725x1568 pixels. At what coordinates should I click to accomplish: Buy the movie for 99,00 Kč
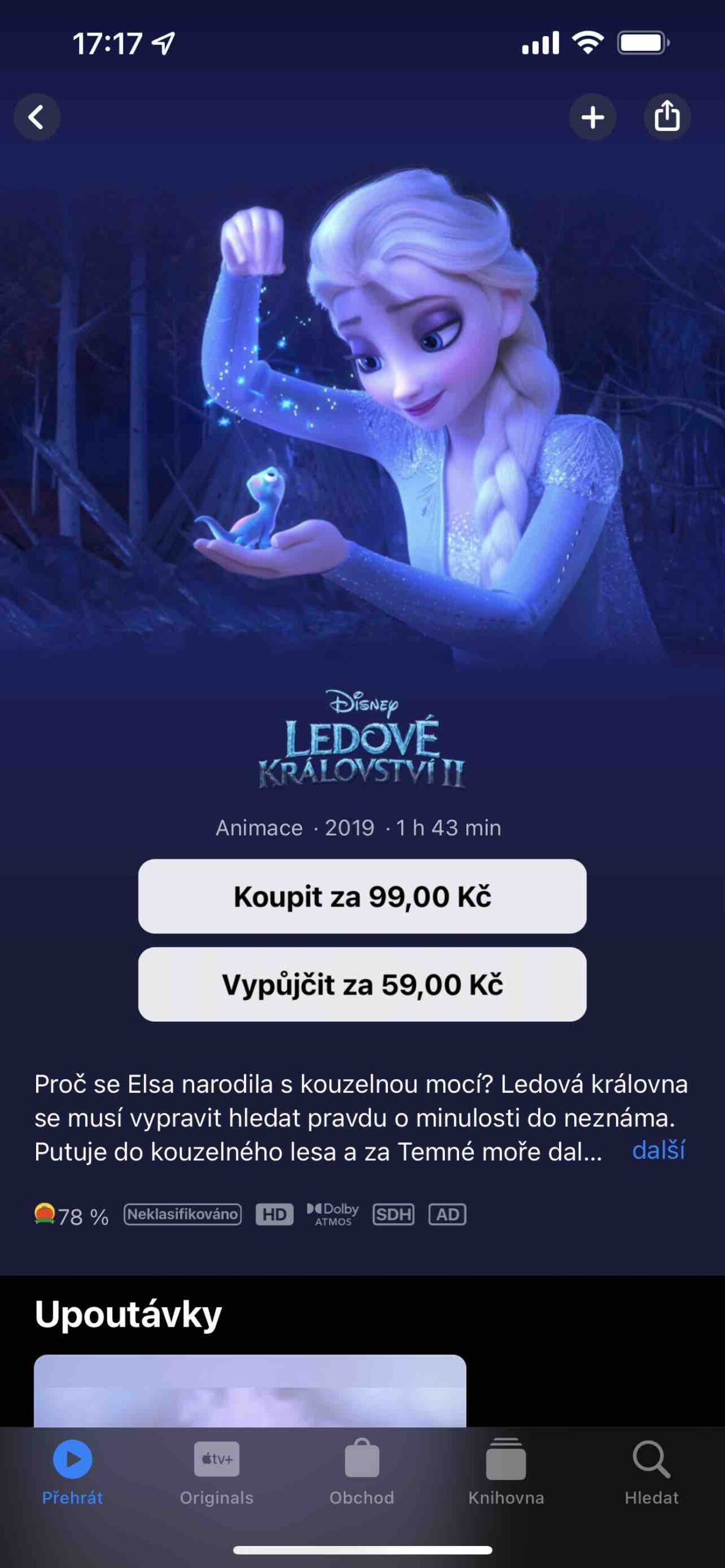362,896
